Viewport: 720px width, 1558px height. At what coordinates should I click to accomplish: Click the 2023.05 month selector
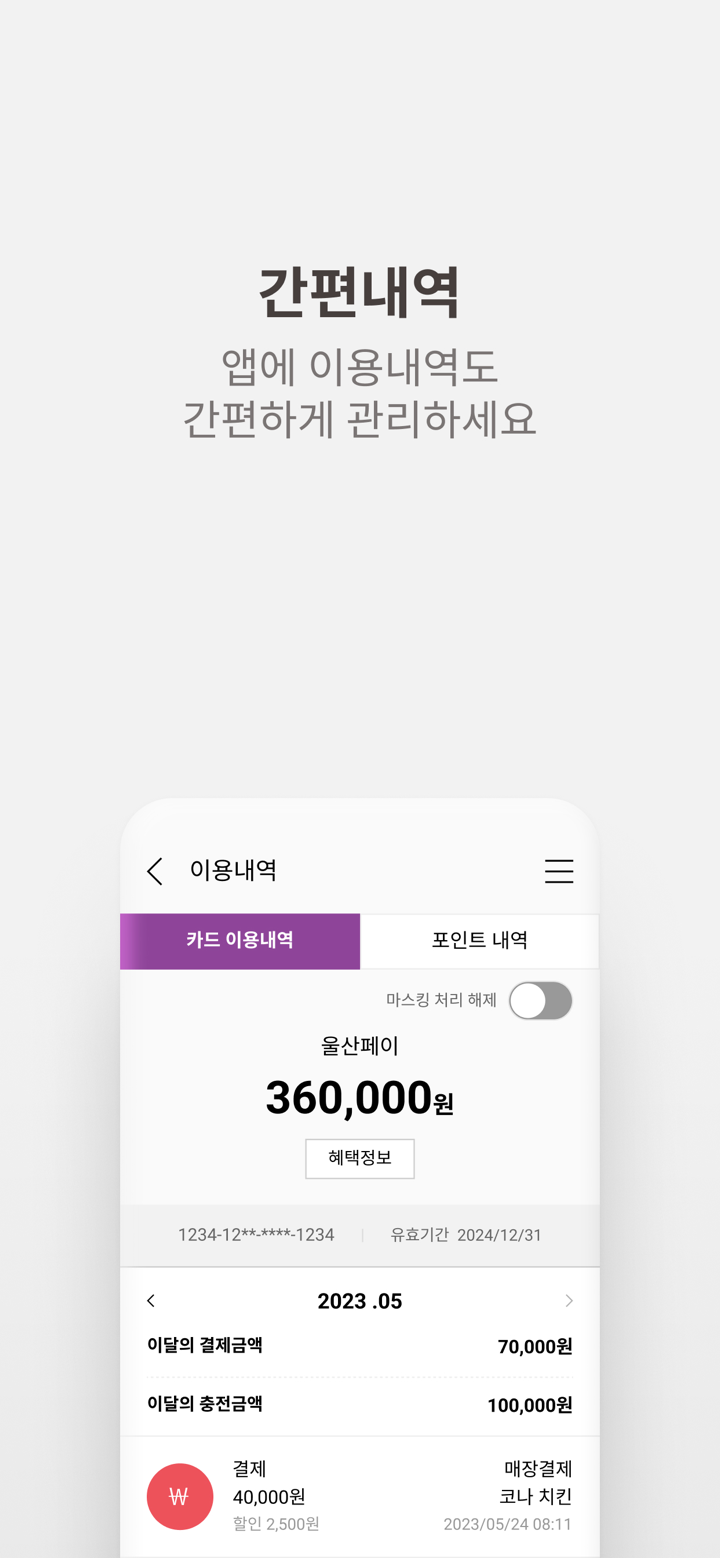[360, 1300]
